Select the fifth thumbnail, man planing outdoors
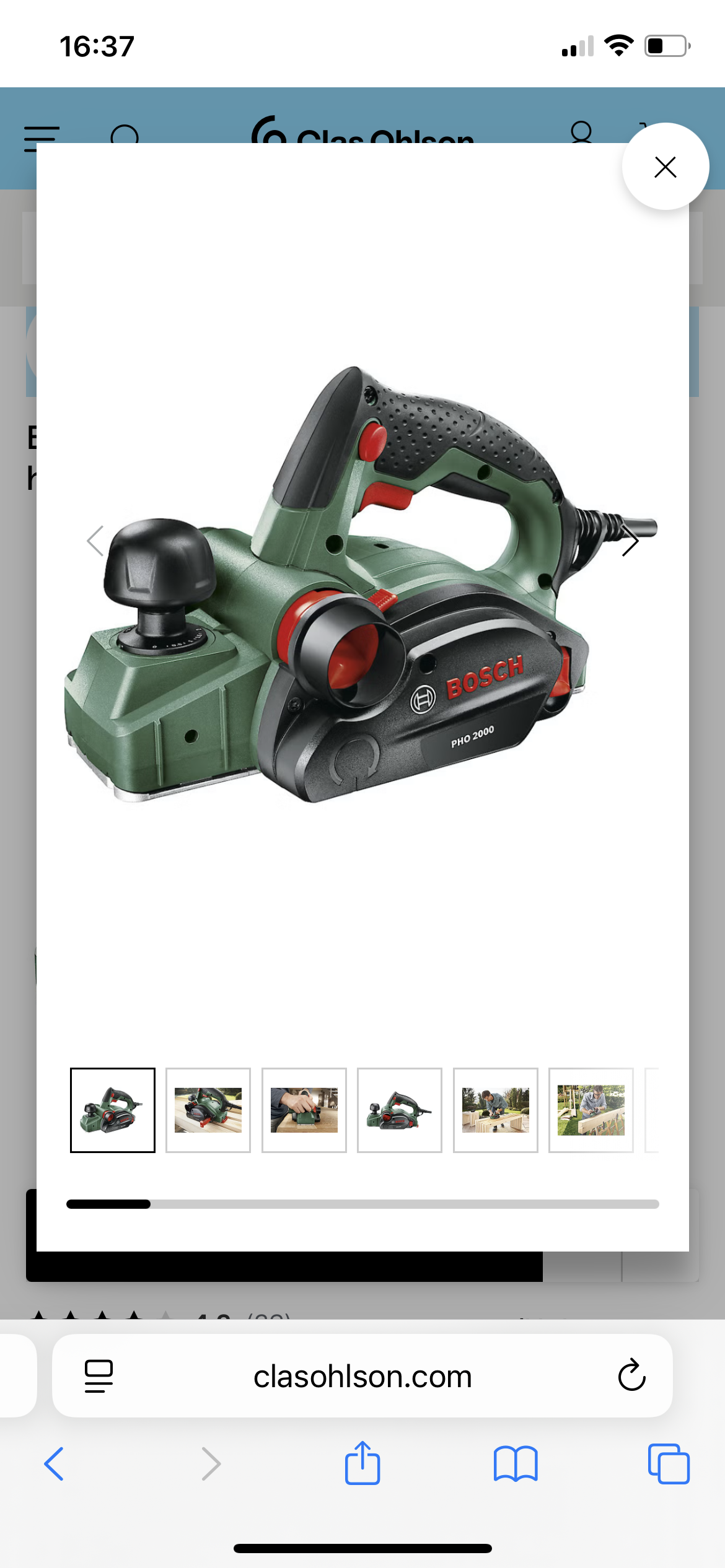Screen dimensions: 725x1568 click(x=495, y=1110)
